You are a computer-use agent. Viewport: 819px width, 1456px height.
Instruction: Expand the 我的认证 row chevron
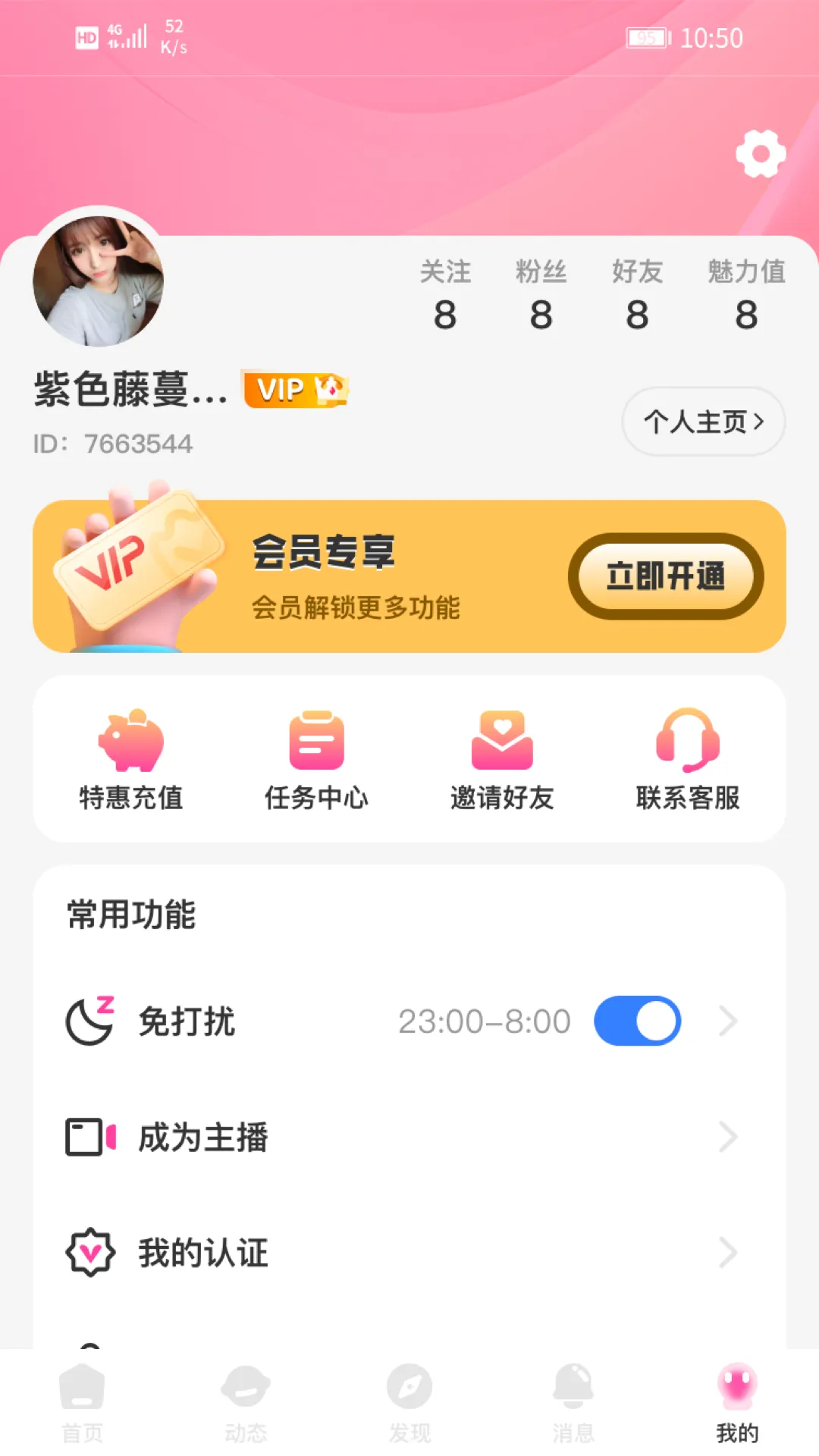pyautogui.click(x=726, y=1252)
